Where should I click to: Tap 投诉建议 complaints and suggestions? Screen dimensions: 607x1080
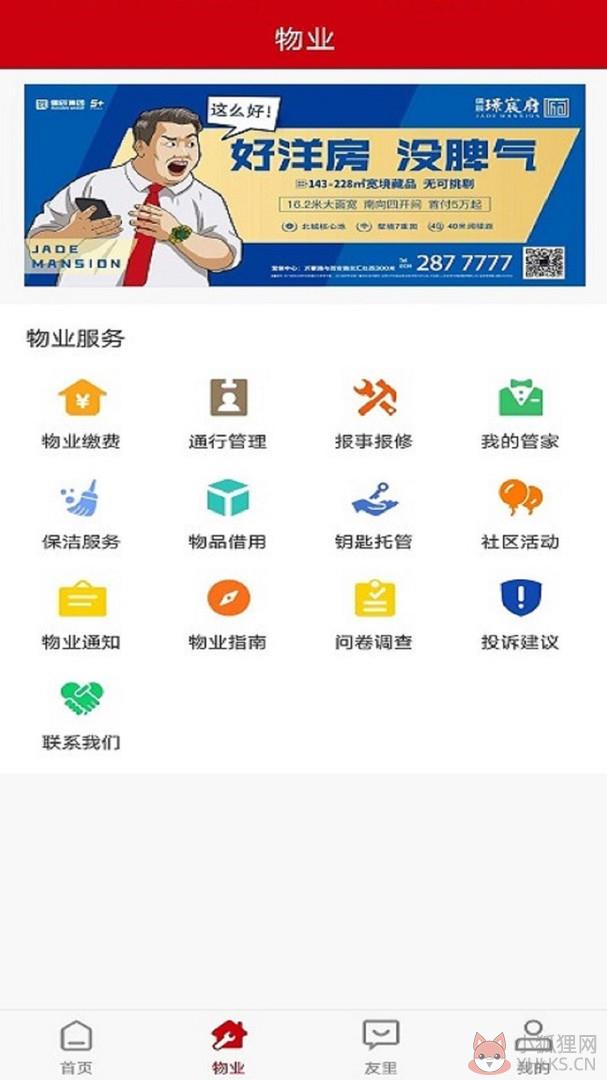(520, 615)
